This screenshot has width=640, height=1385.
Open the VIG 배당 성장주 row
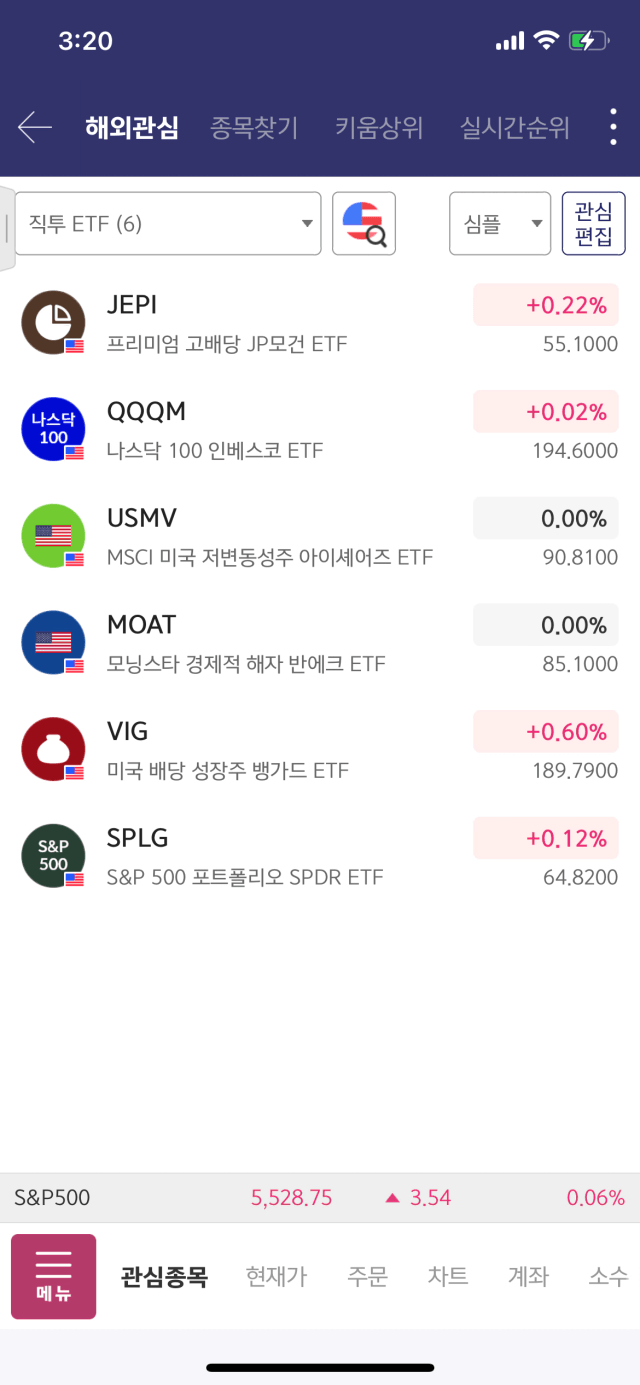tap(320, 750)
